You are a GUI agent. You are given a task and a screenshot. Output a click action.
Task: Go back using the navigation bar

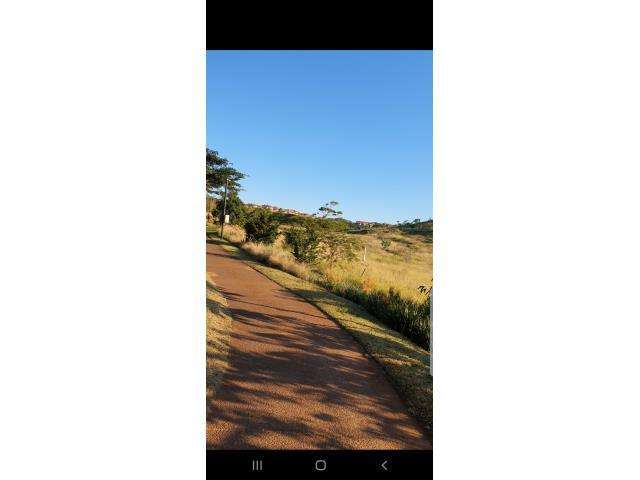(384, 465)
